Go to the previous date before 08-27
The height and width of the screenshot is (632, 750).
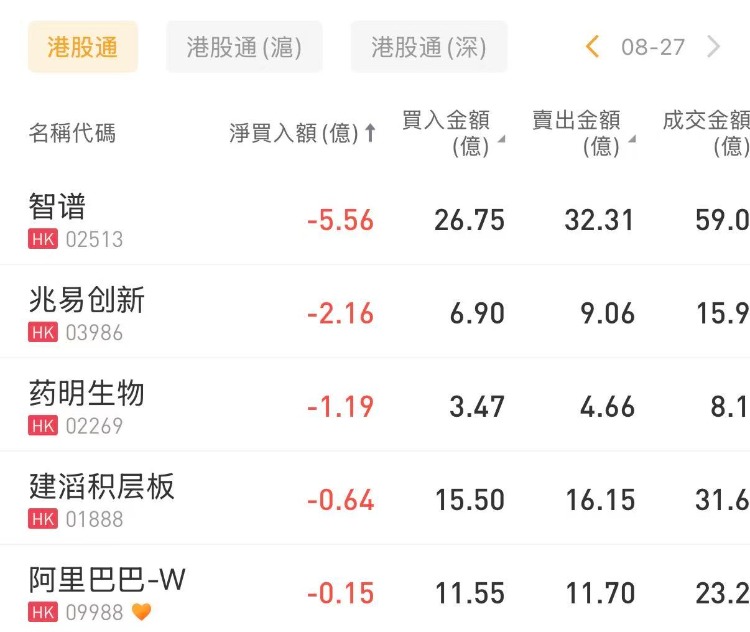(x=592, y=47)
